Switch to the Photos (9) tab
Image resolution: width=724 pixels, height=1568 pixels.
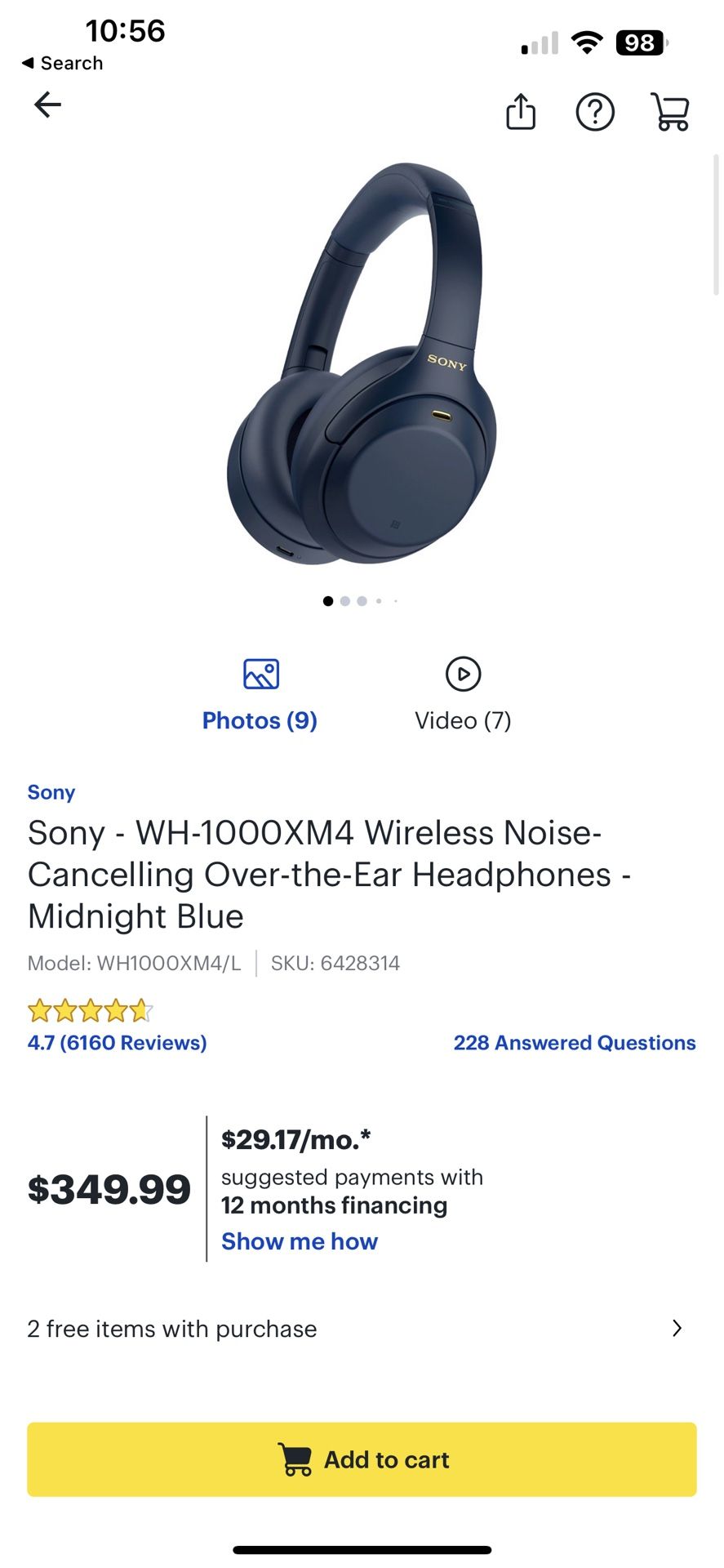pyautogui.click(x=260, y=720)
